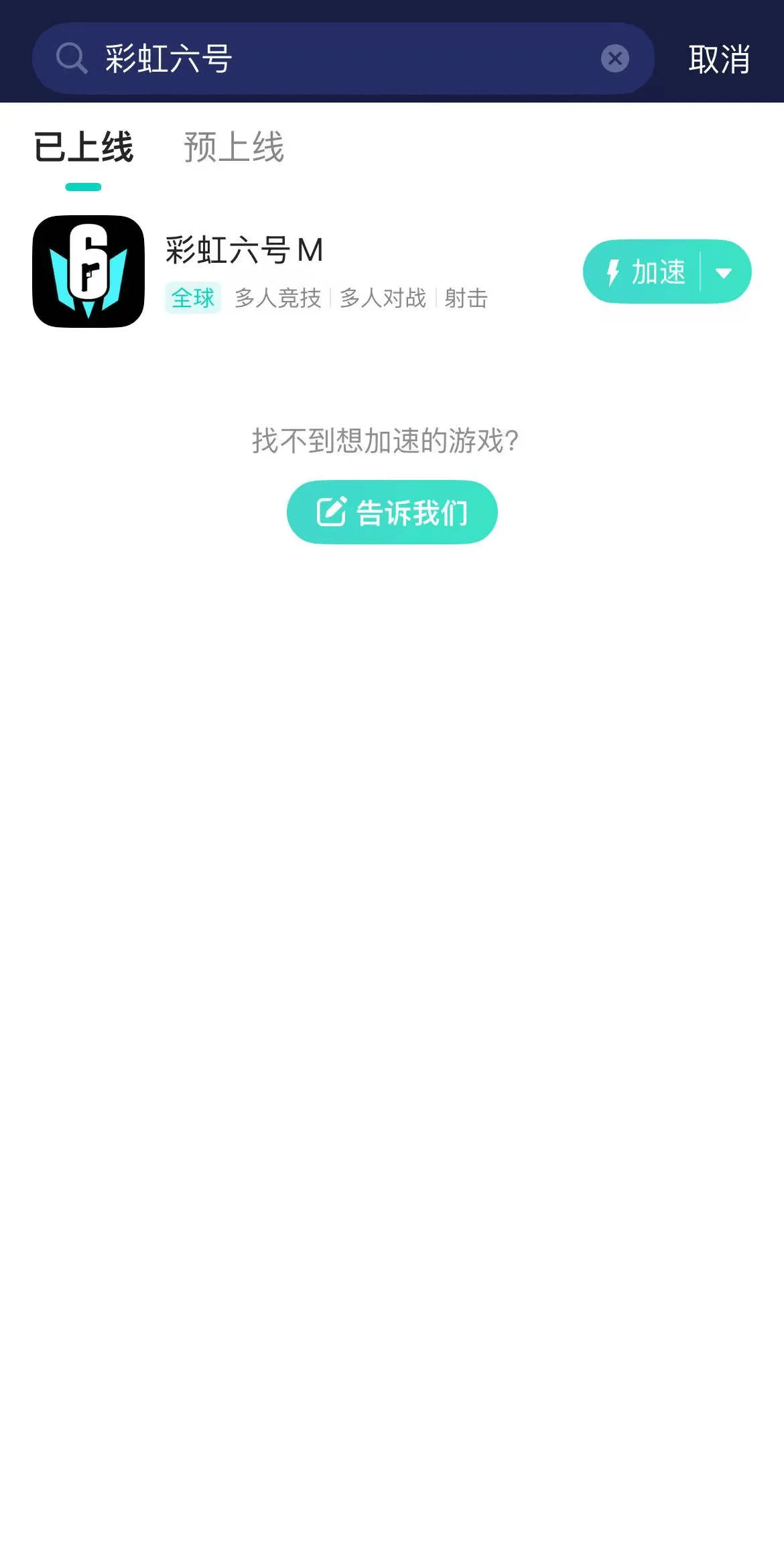The width and height of the screenshot is (784, 1558).
Task: Select the 已上线 tab
Action: pyautogui.click(x=84, y=147)
